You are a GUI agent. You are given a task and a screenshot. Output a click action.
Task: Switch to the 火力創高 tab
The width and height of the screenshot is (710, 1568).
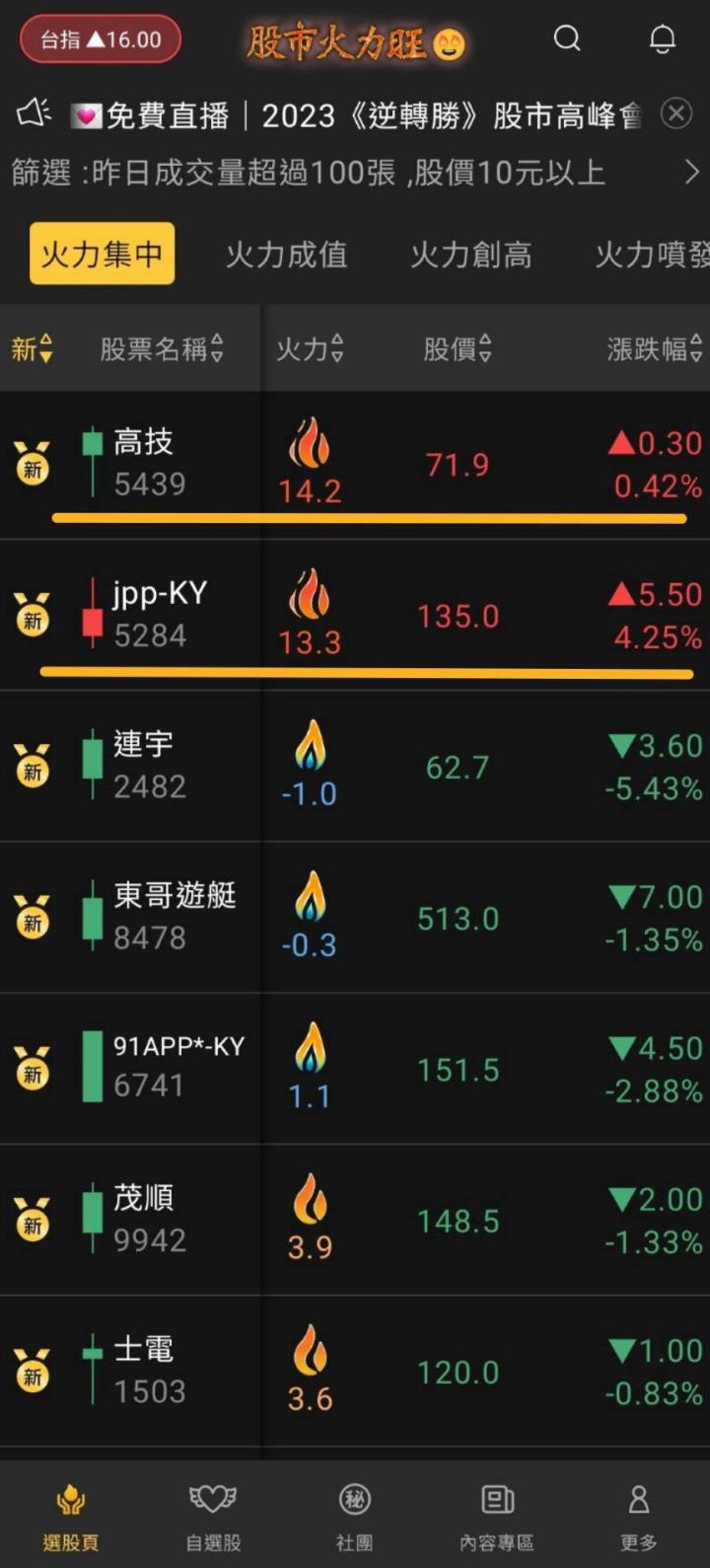tap(471, 255)
